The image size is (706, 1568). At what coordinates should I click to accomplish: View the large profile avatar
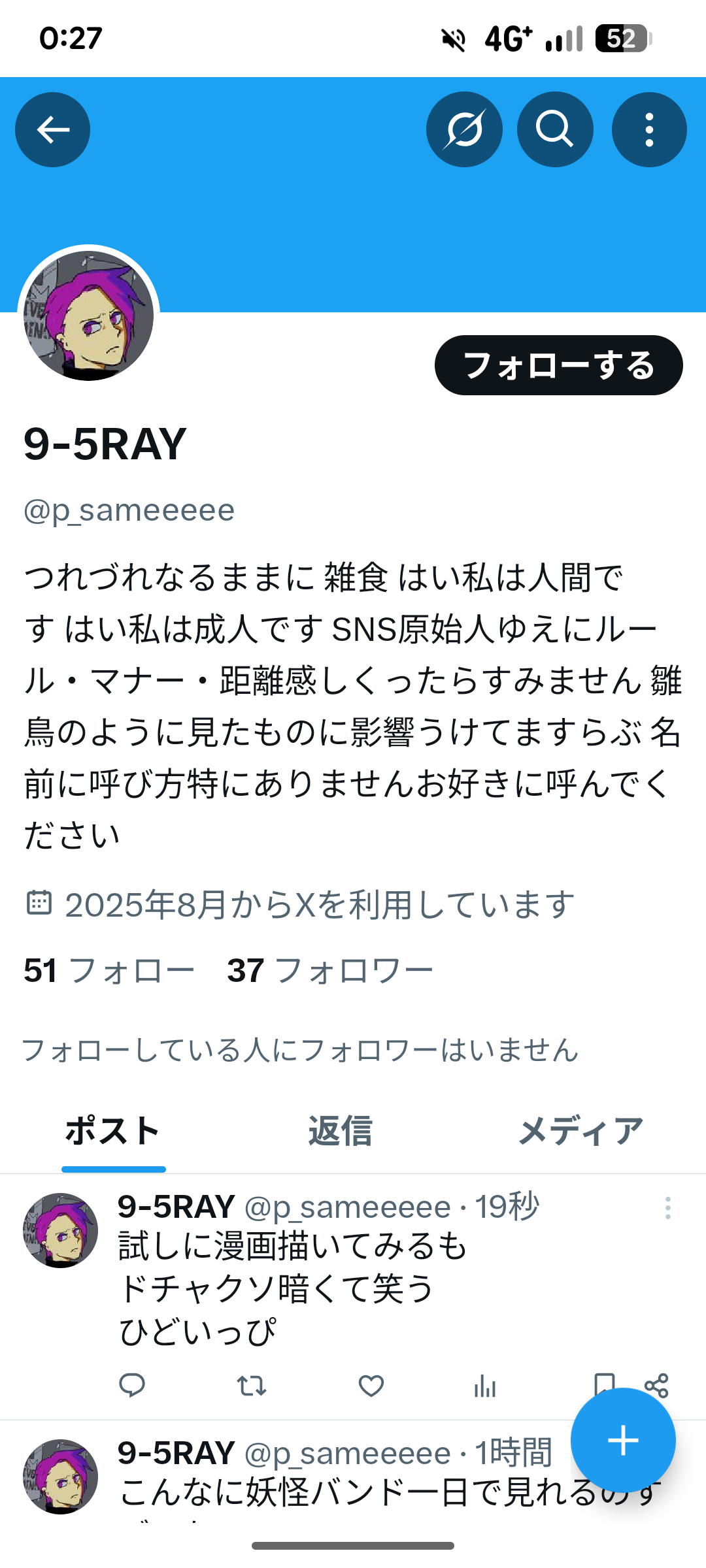click(89, 316)
